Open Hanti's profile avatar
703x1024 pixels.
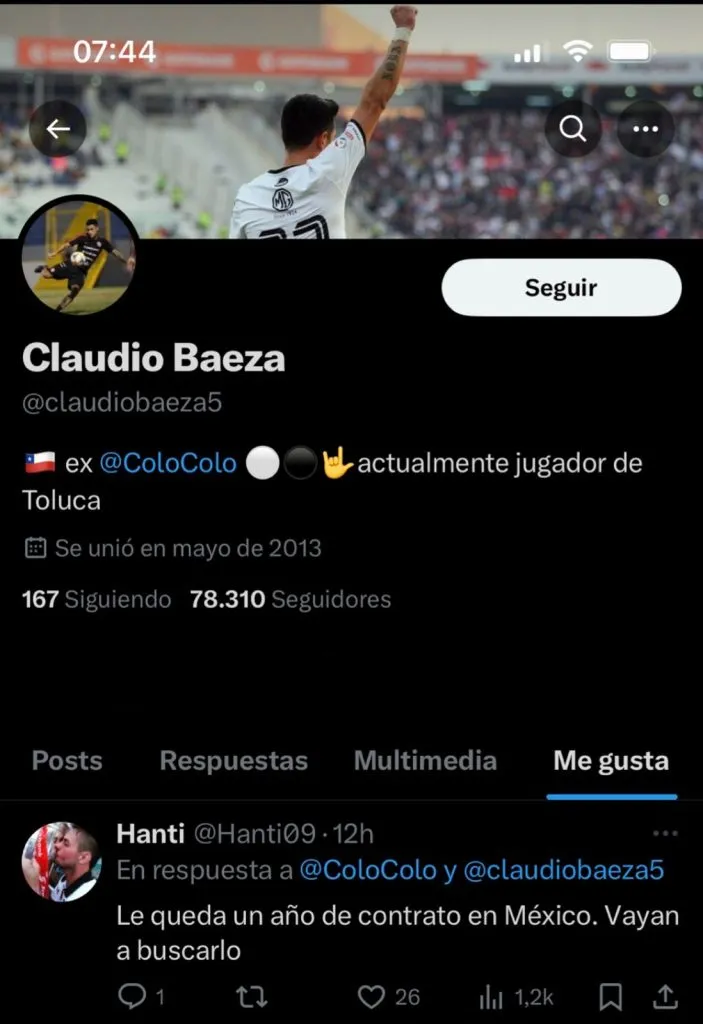[62, 862]
